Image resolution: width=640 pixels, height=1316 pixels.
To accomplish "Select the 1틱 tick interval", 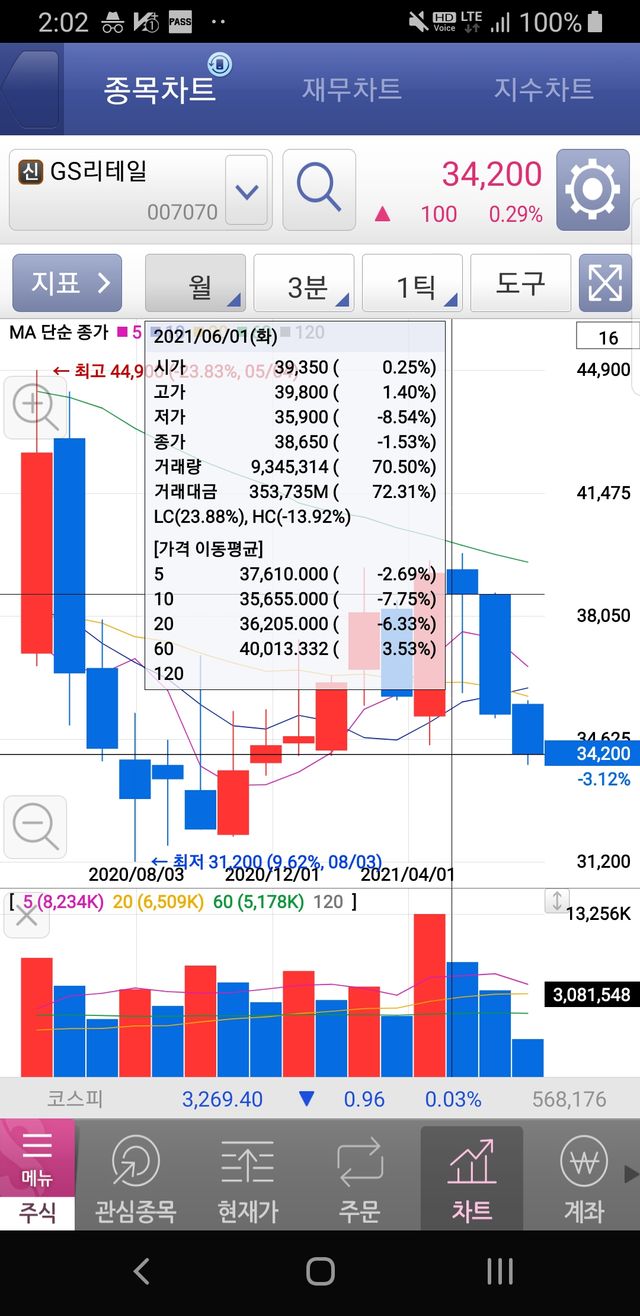I will pyautogui.click(x=412, y=284).
